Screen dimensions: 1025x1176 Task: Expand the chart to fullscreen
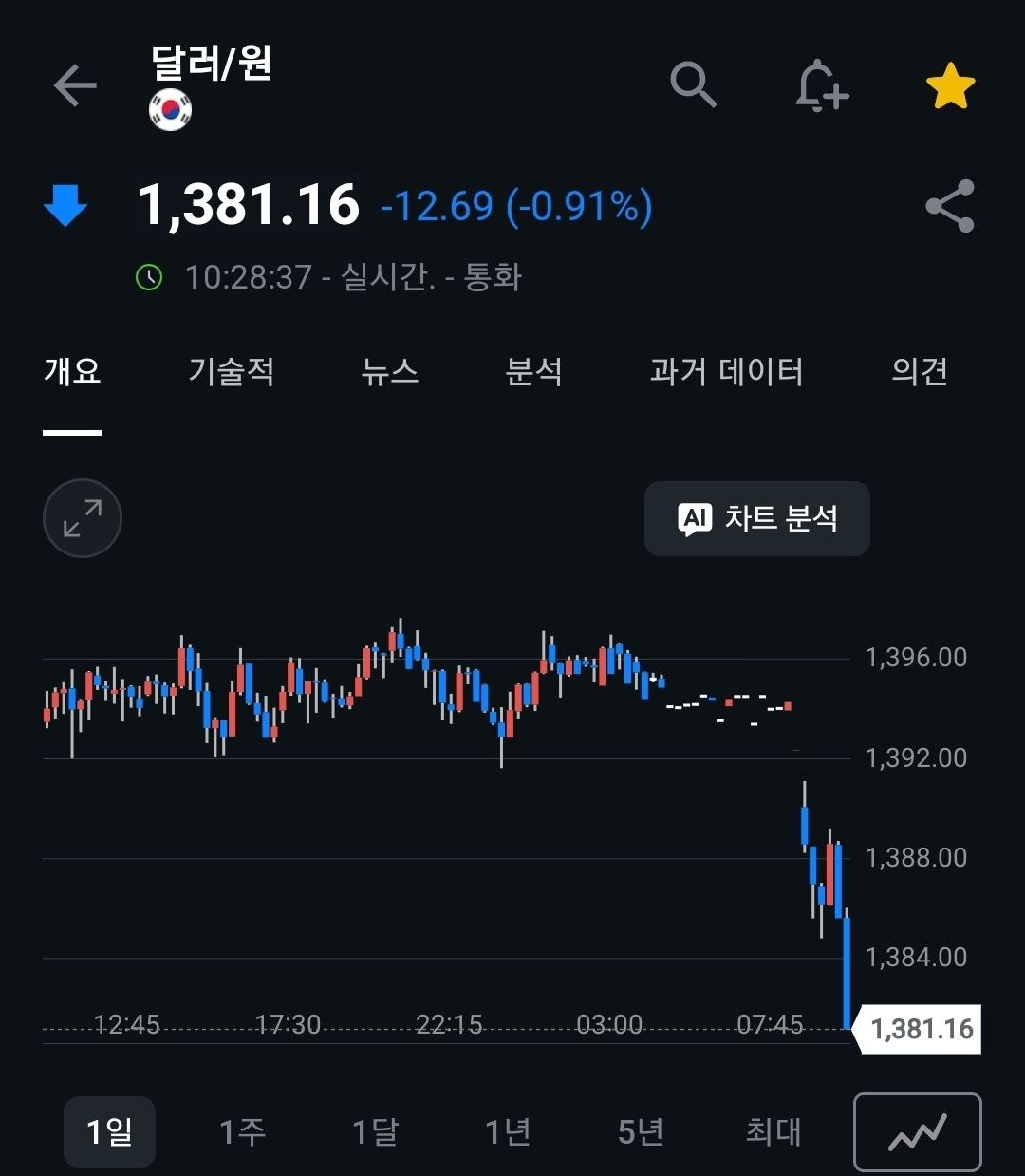(x=83, y=518)
